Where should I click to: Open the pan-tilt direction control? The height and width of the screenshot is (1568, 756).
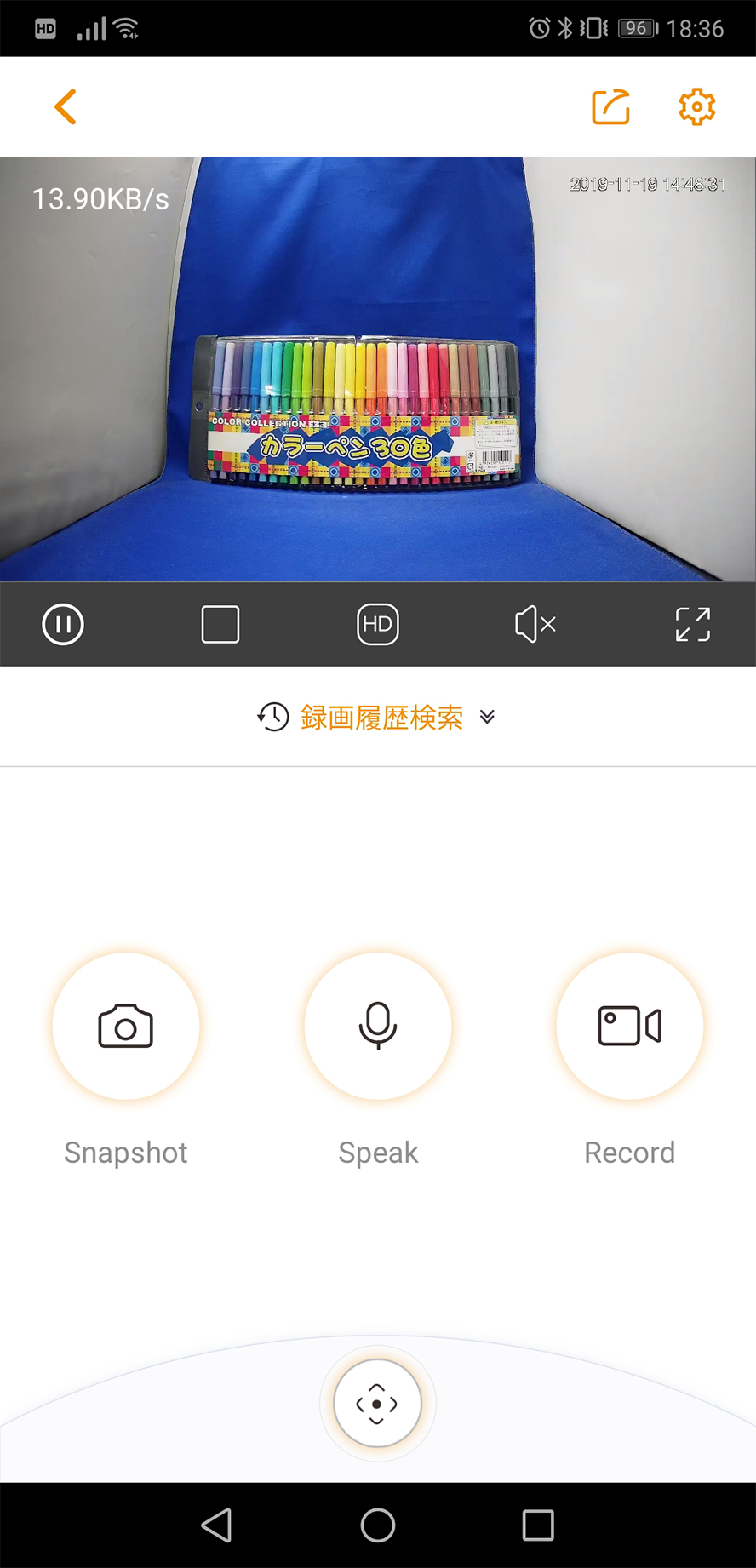tap(377, 1404)
